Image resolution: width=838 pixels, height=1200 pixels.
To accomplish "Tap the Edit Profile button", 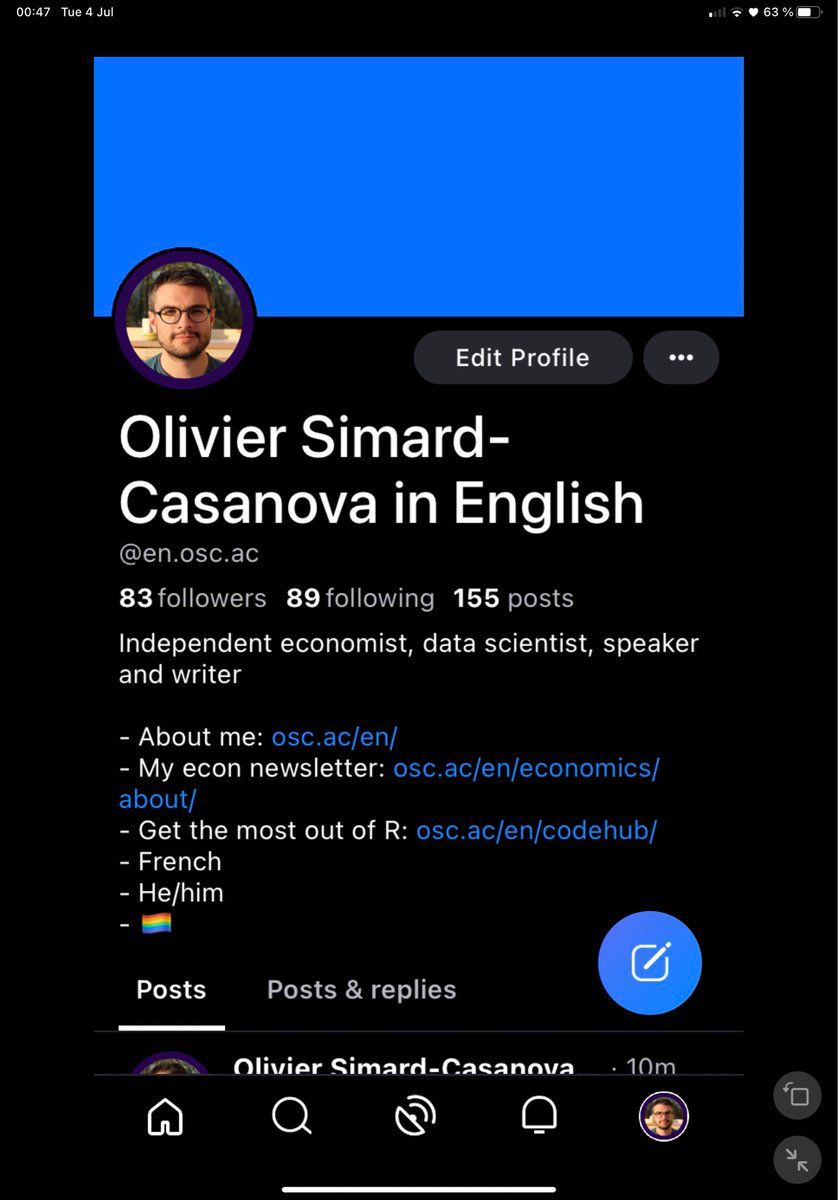I will (522, 358).
